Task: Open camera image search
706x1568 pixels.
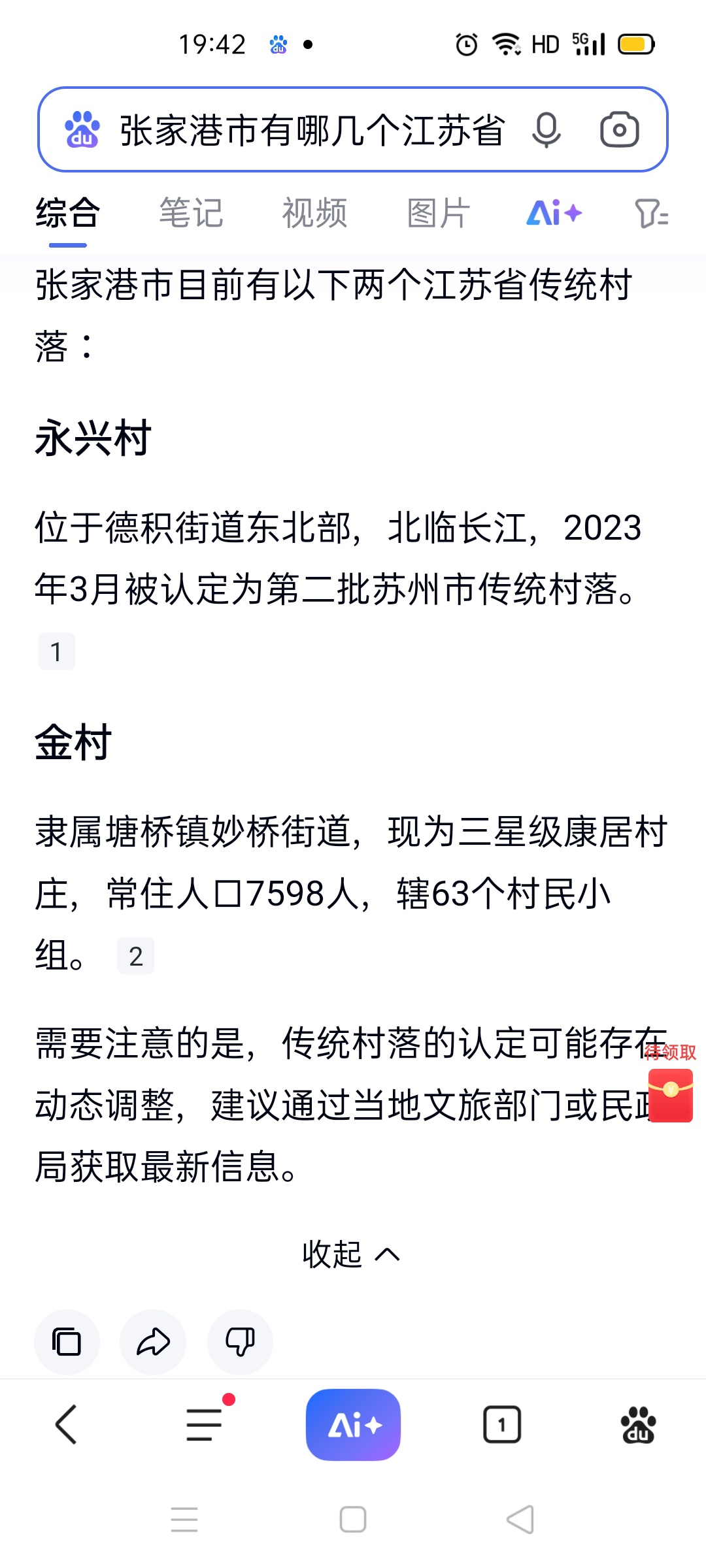Action: pyautogui.click(x=619, y=129)
